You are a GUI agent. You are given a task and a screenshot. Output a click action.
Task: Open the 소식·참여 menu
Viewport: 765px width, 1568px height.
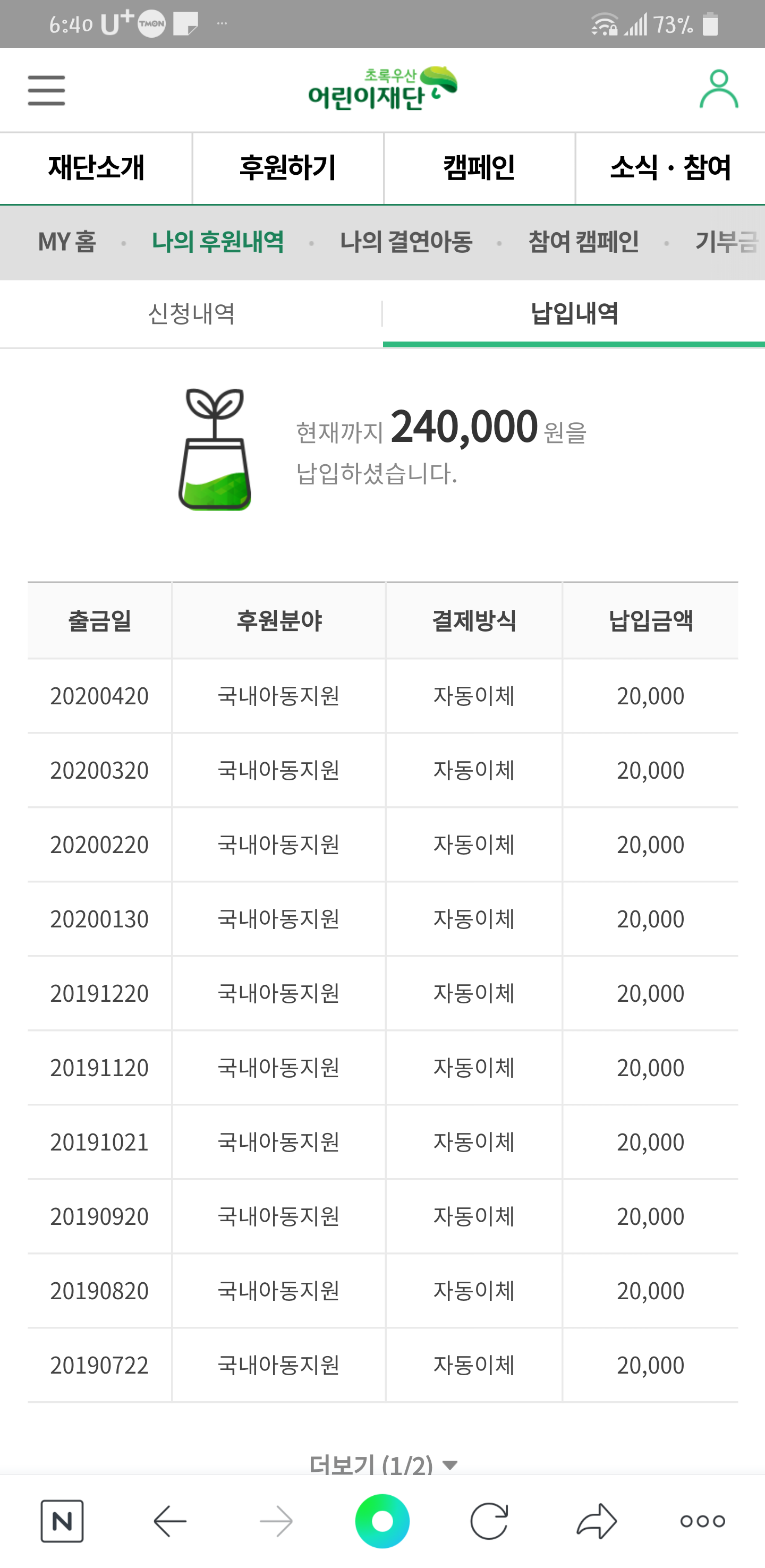(x=670, y=168)
